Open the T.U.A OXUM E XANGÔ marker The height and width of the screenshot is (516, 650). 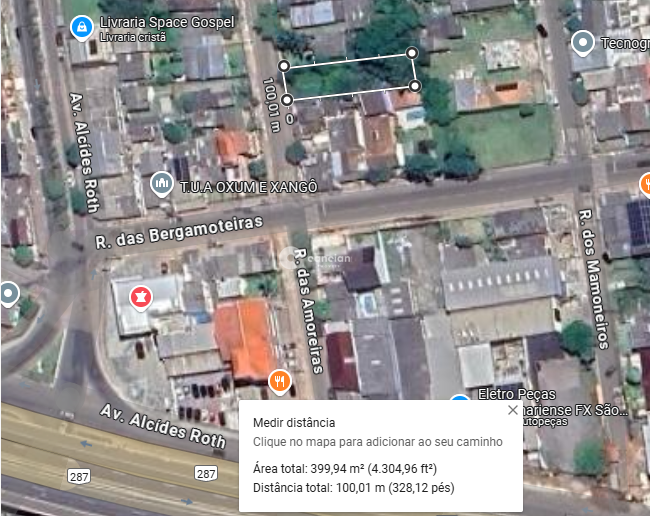click(x=162, y=184)
